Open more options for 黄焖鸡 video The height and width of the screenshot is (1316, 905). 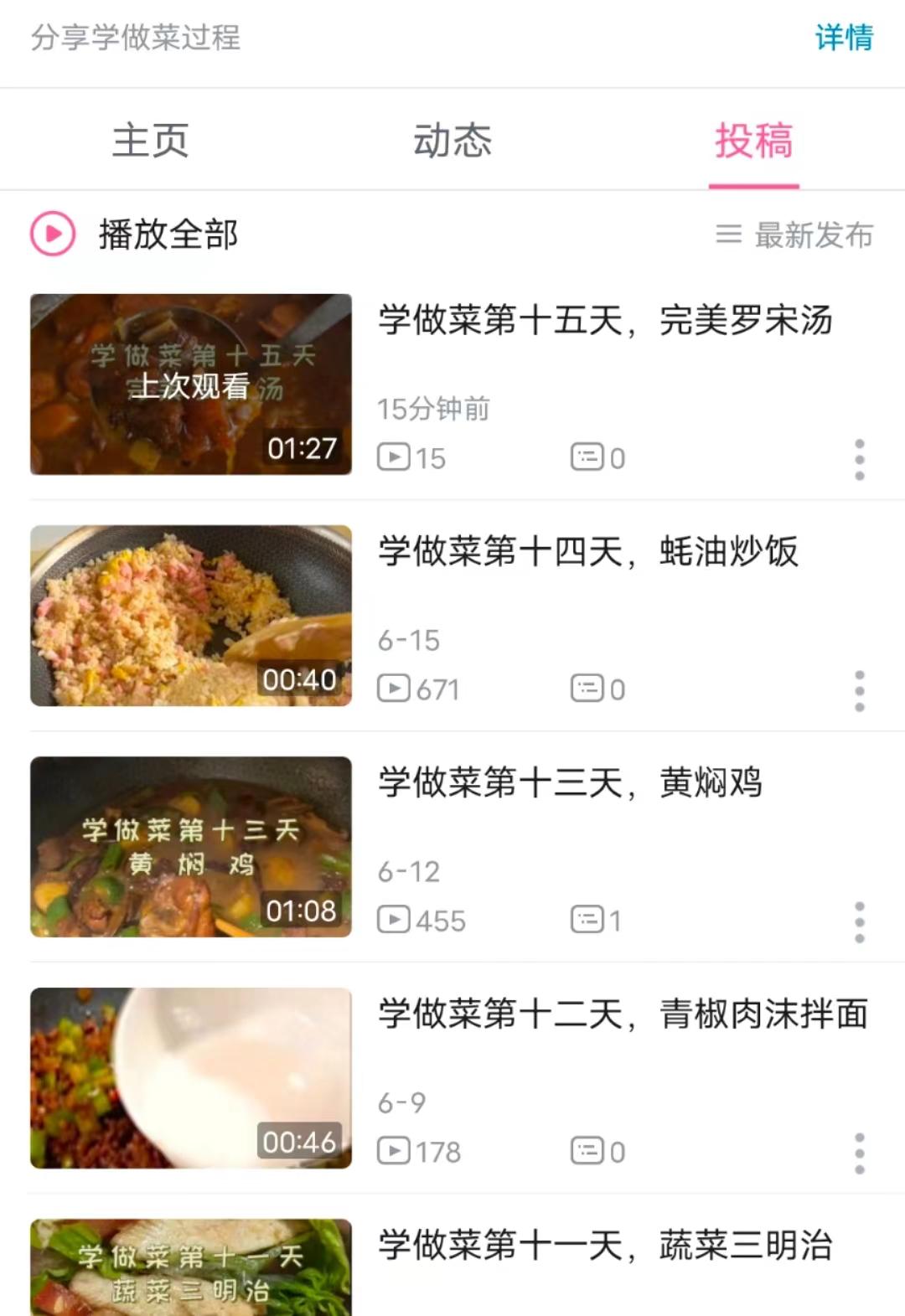click(x=859, y=922)
